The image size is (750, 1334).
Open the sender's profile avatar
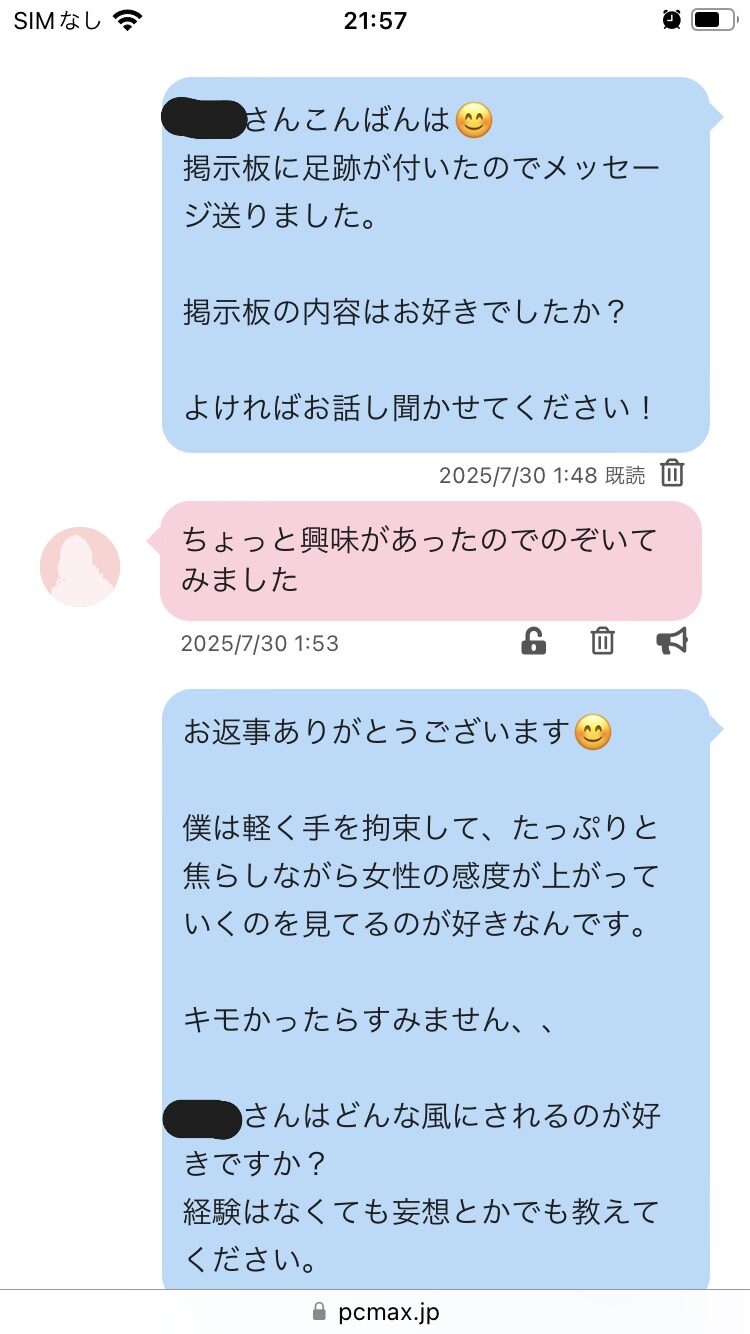click(80, 567)
